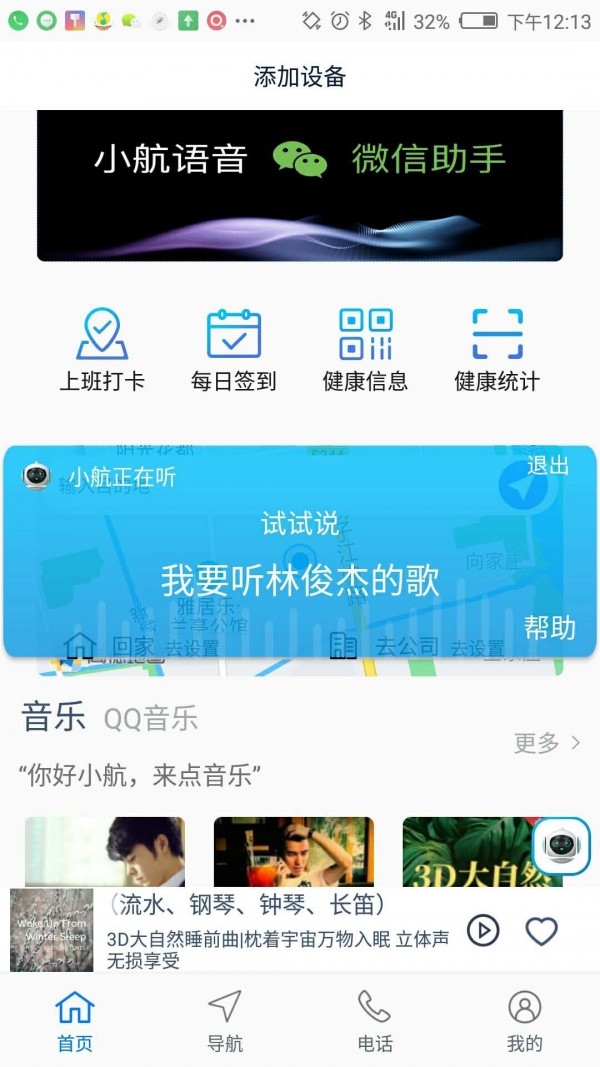
Task: Open 健康信息 health info
Action: (x=365, y=349)
